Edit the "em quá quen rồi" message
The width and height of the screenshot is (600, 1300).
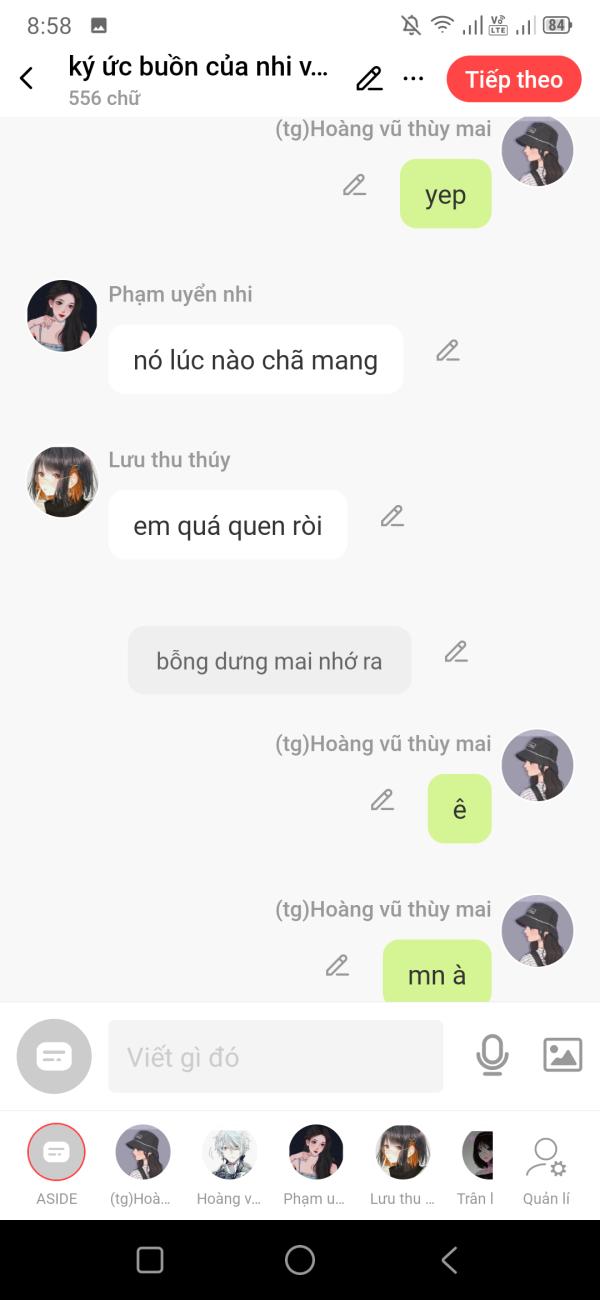click(x=392, y=517)
